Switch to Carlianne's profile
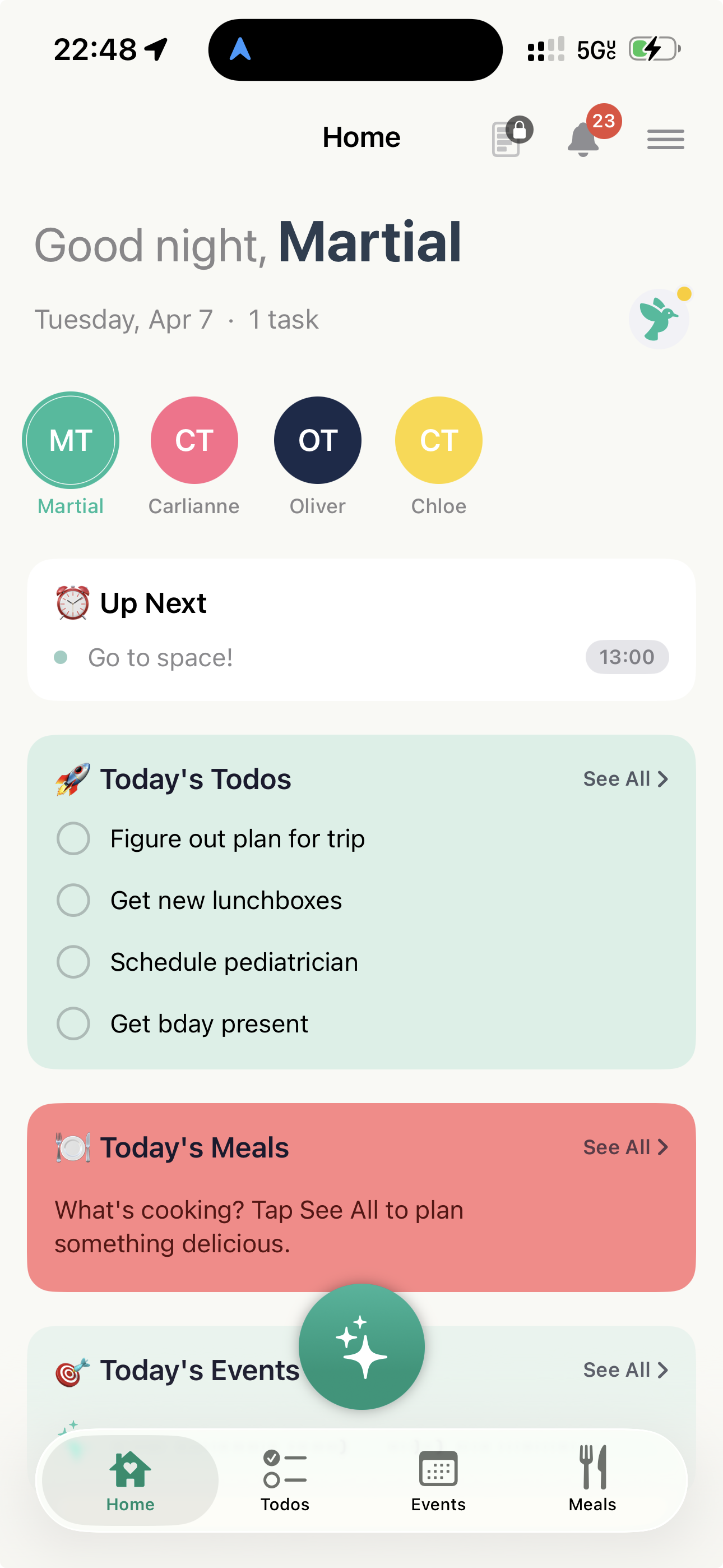 pyautogui.click(x=193, y=440)
